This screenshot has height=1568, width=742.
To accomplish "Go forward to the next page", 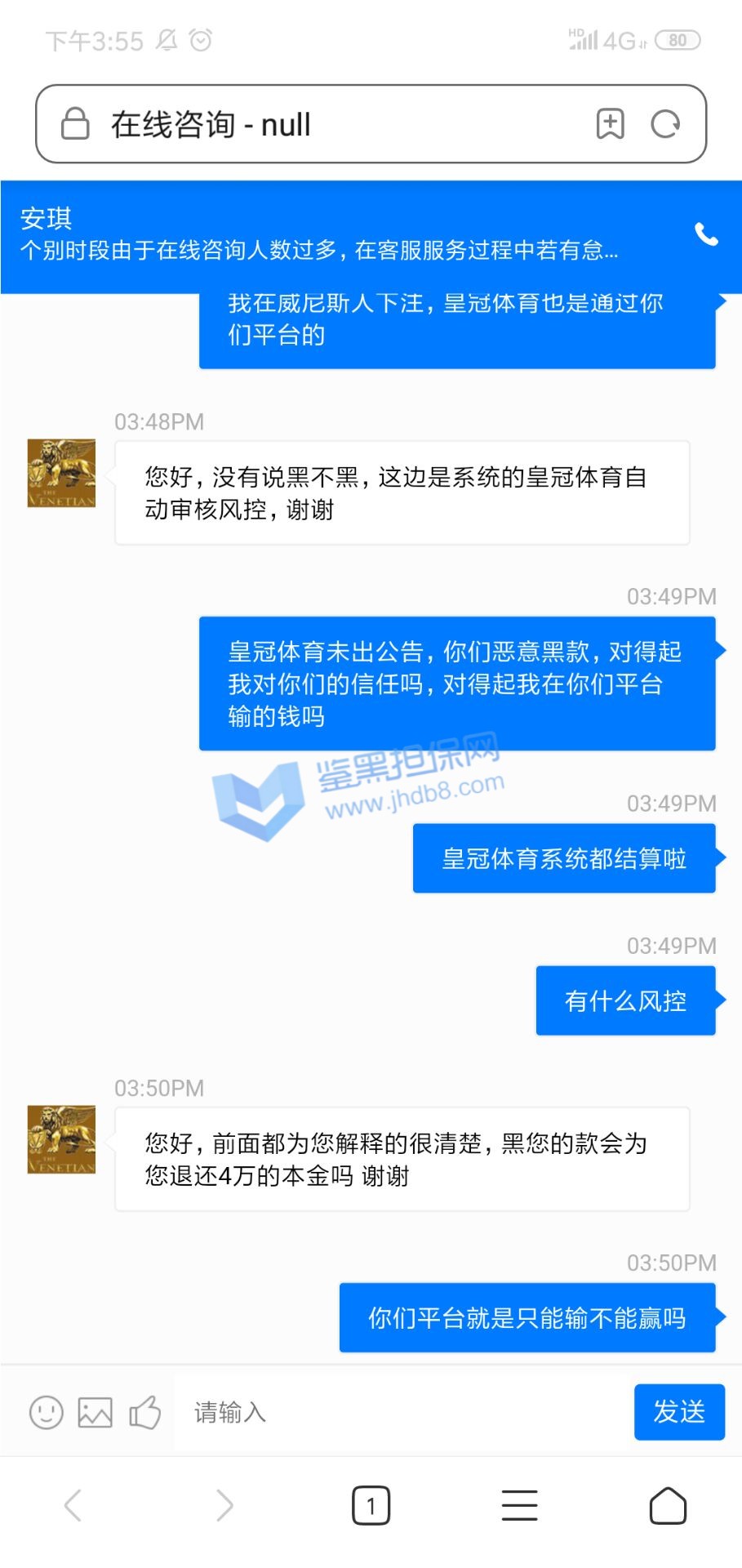I will click(x=224, y=1505).
